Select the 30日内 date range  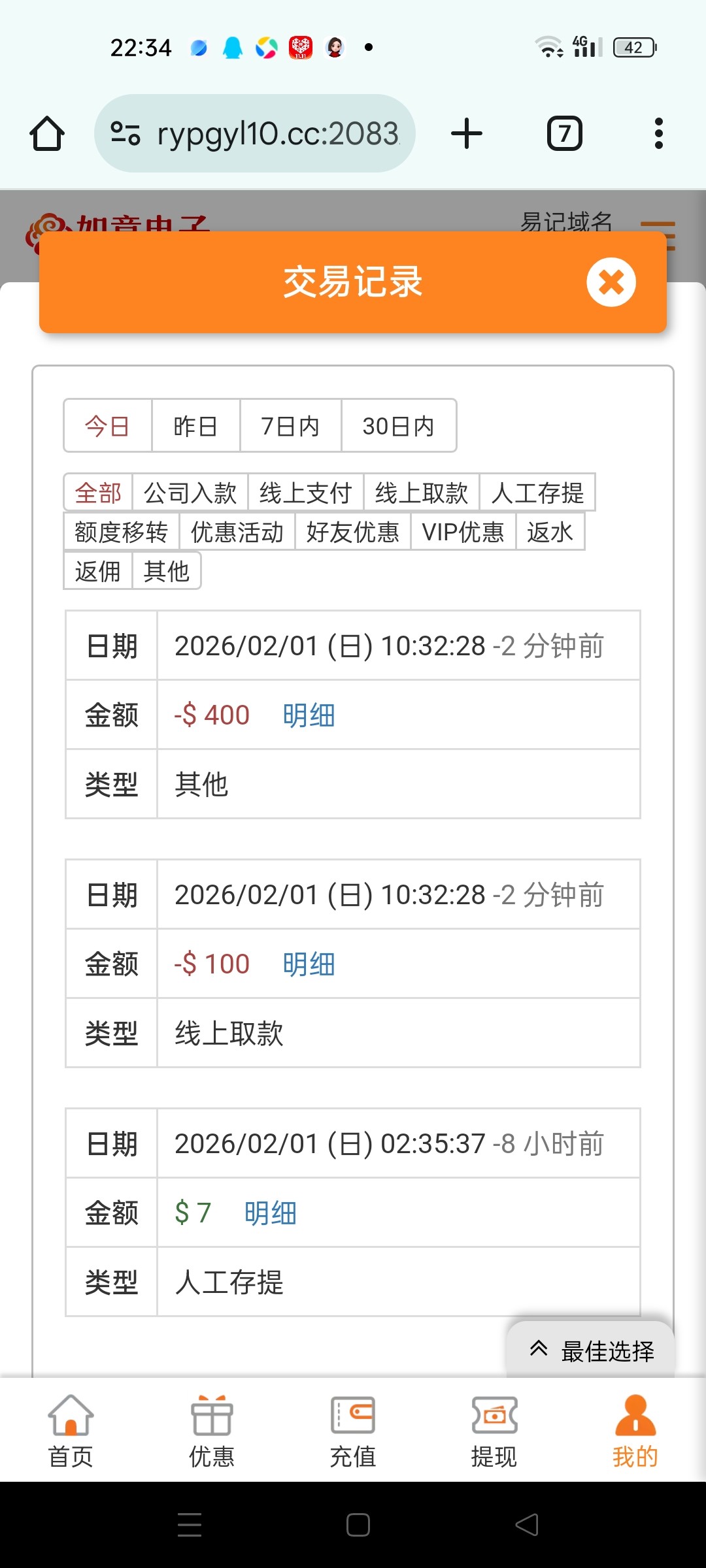(398, 426)
